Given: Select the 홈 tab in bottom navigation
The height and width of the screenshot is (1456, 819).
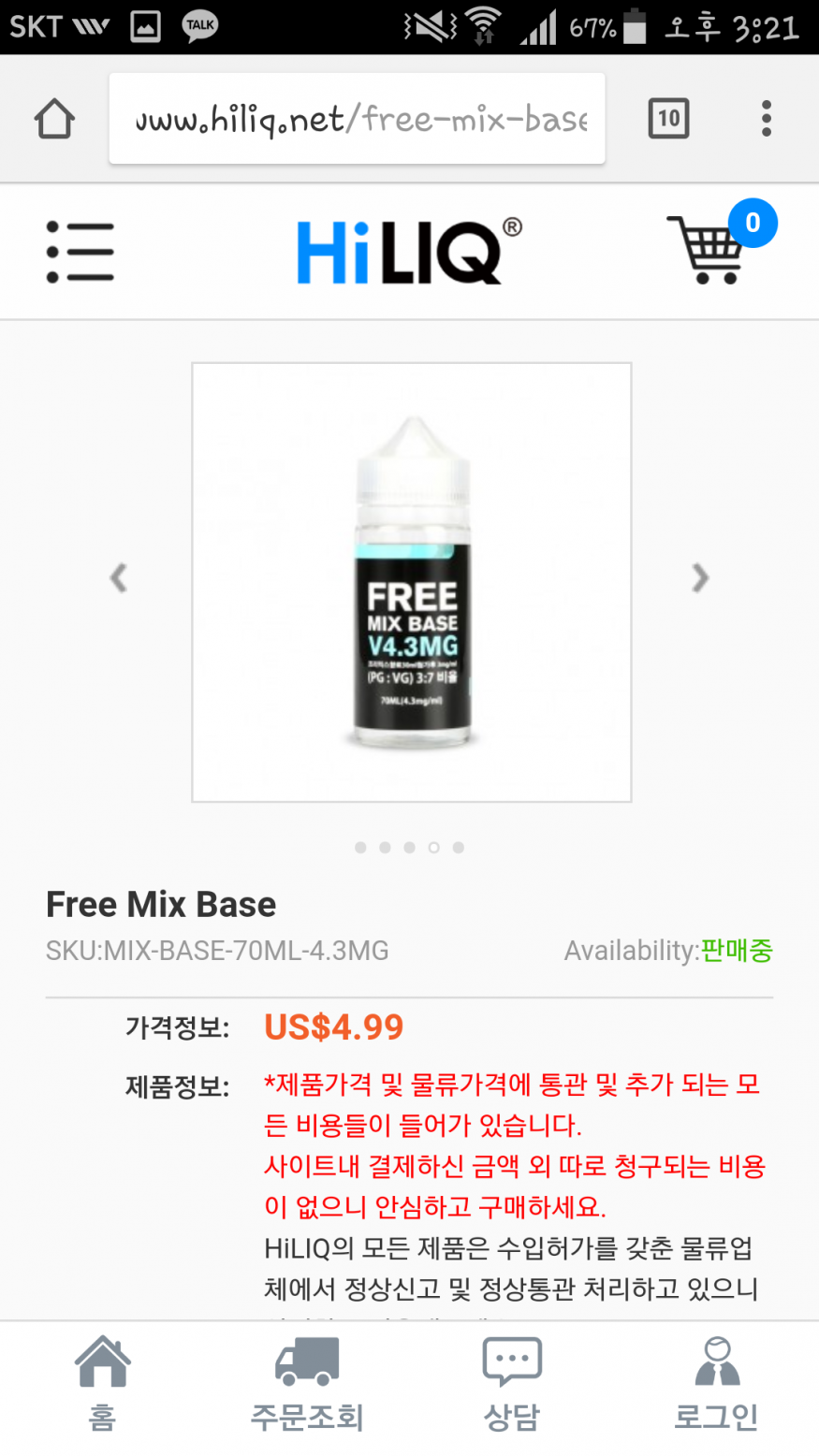Looking at the screenshot, I should [x=102, y=1385].
